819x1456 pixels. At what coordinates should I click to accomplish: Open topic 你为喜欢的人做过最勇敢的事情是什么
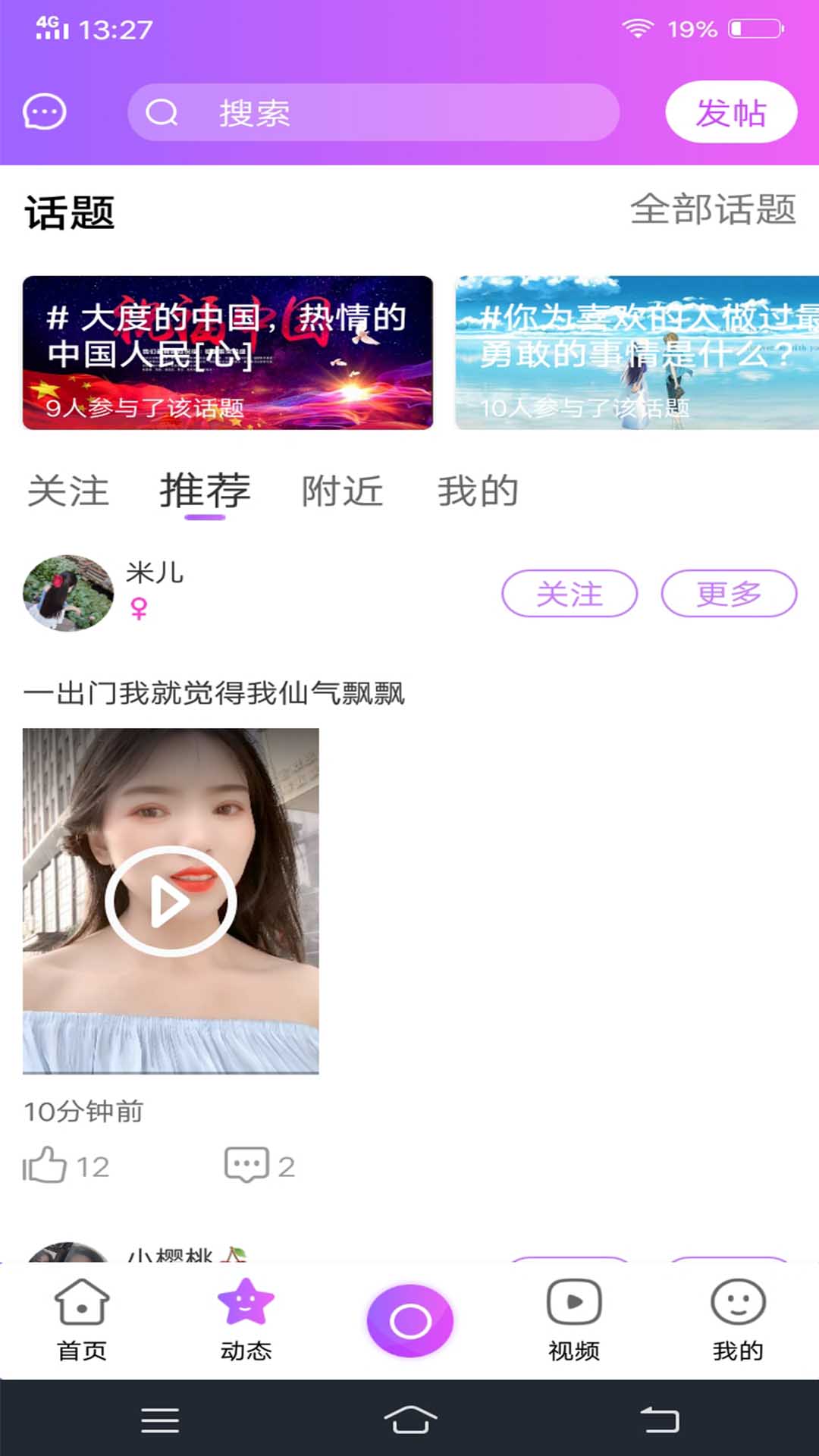click(637, 353)
